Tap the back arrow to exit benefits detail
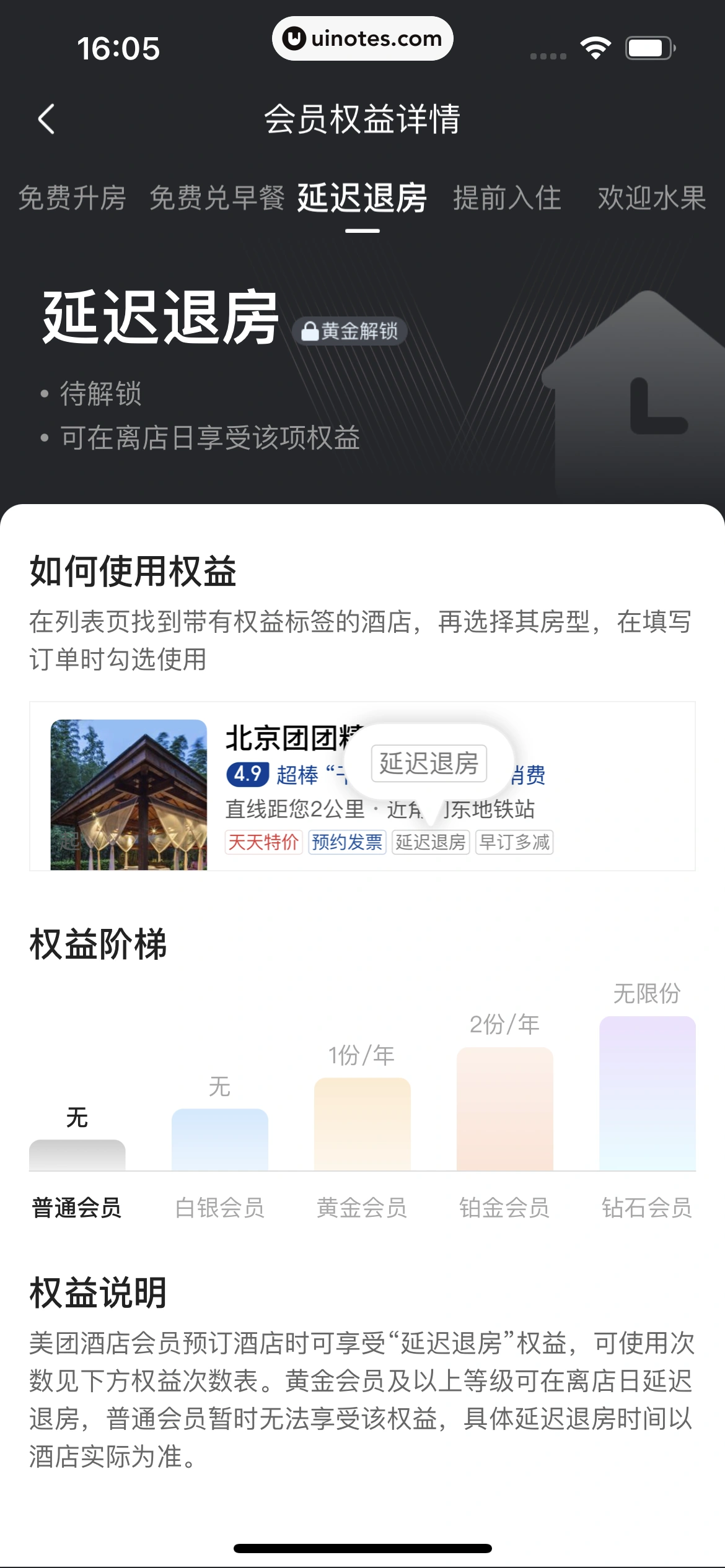 tap(45, 120)
